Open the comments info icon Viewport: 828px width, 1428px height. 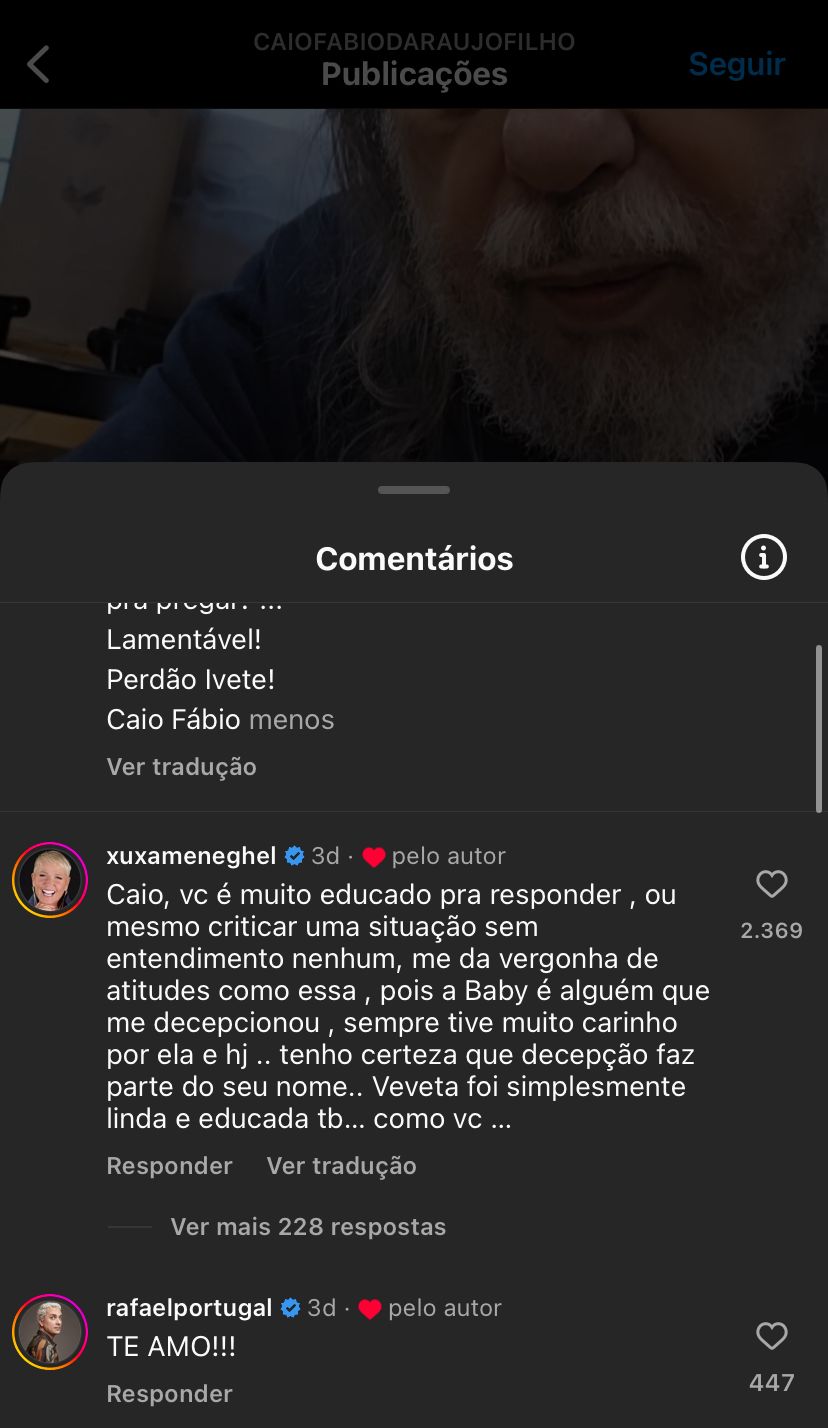click(x=763, y=557)
